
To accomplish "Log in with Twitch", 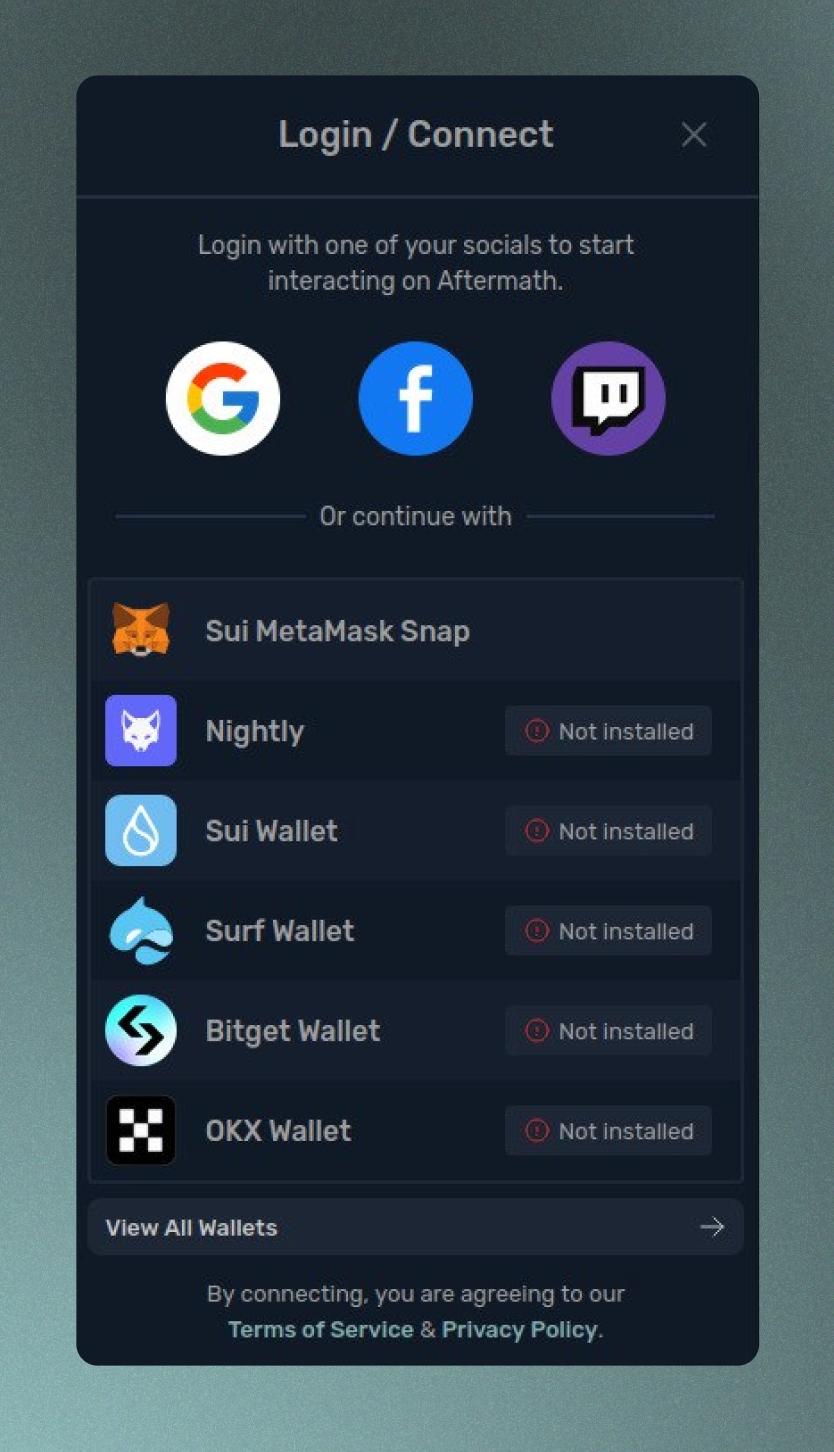I will (x=608, y=398).
